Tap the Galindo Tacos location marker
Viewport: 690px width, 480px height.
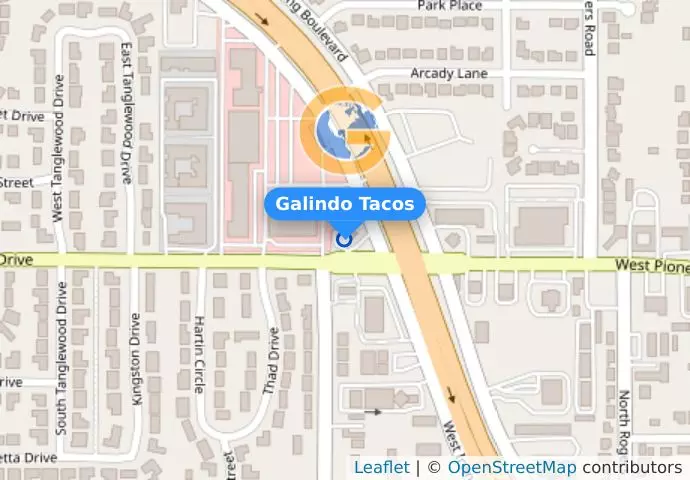point(344,238)
